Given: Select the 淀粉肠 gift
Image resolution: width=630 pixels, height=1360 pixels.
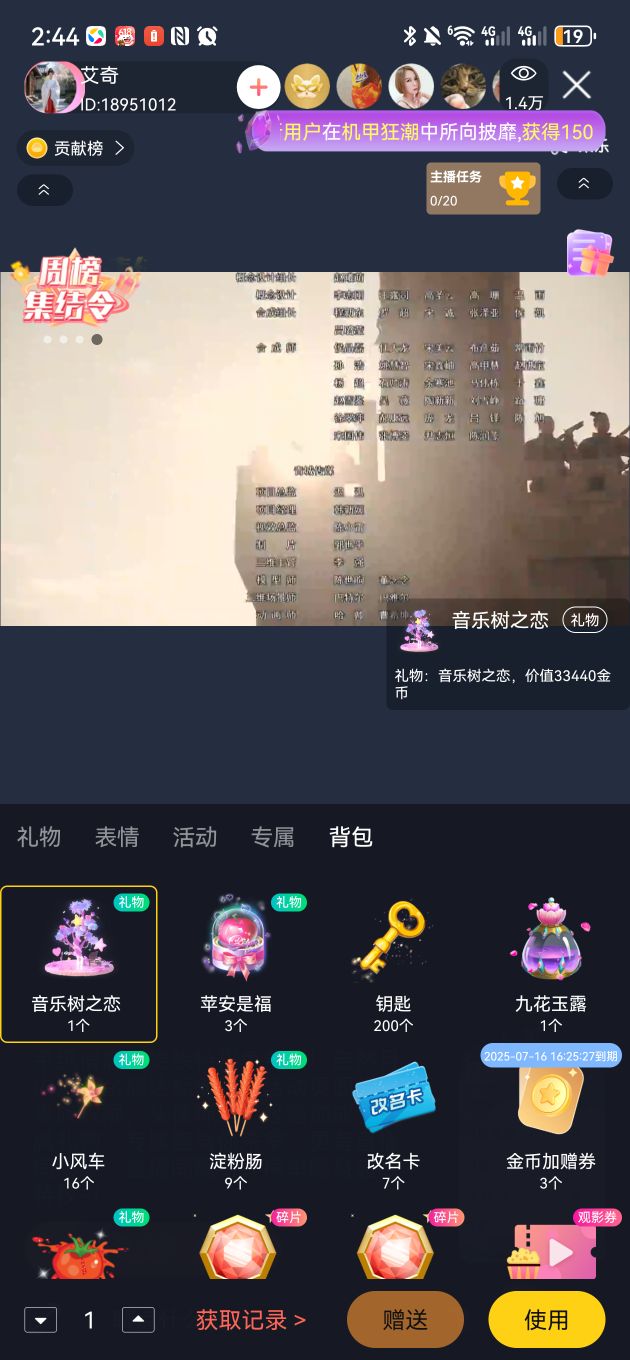Looking at the screenshot, I should (x=236, y=1121).
